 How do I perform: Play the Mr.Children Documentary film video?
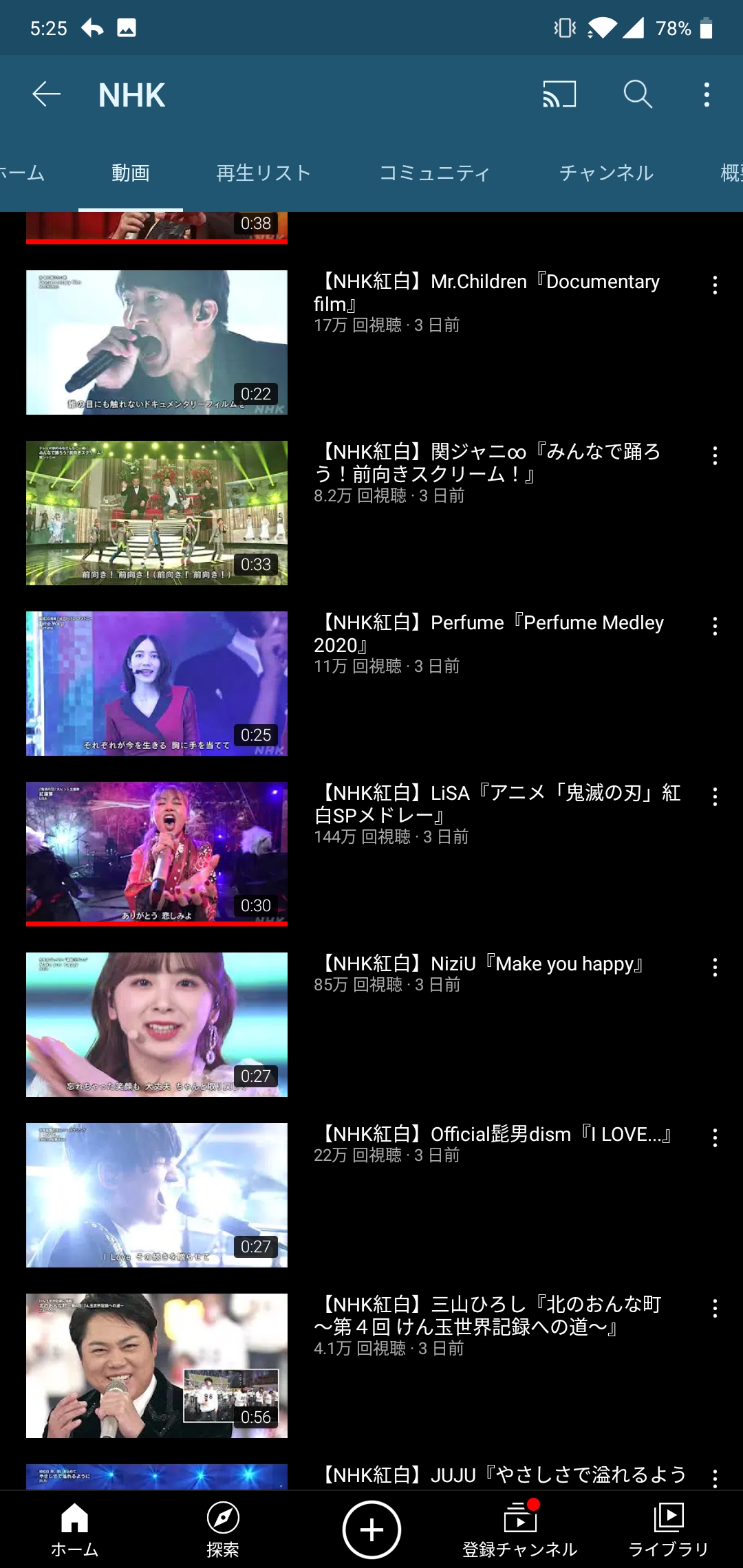[157, 342]
